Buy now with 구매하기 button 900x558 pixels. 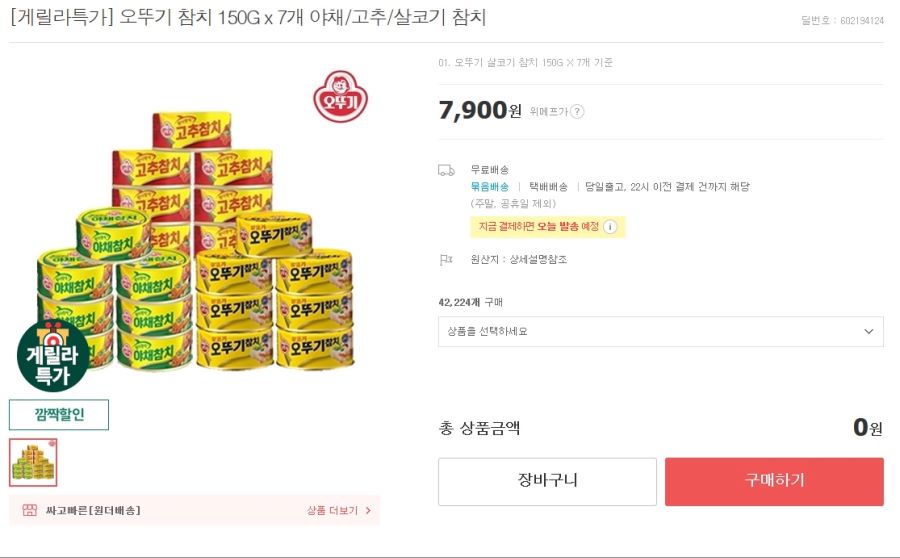tap(774, 481)
